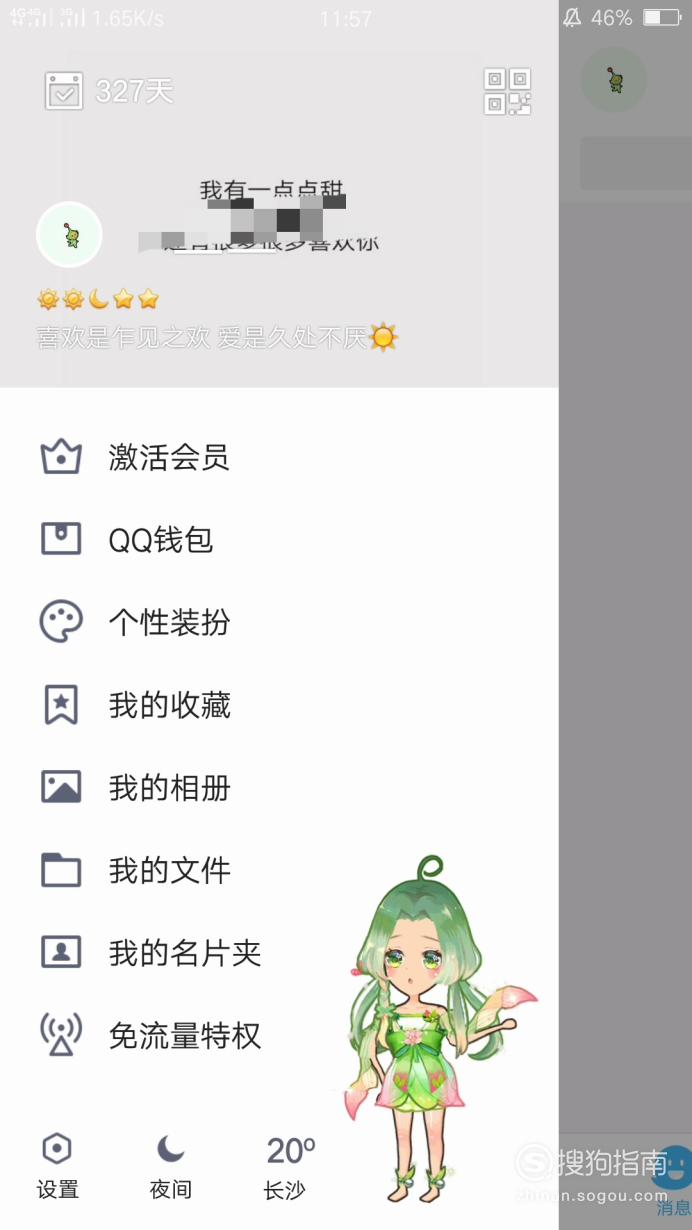This screenshot has height=1230, width=692.
Task: Tap the sun and moon level icons
Action: pos(98,298)
